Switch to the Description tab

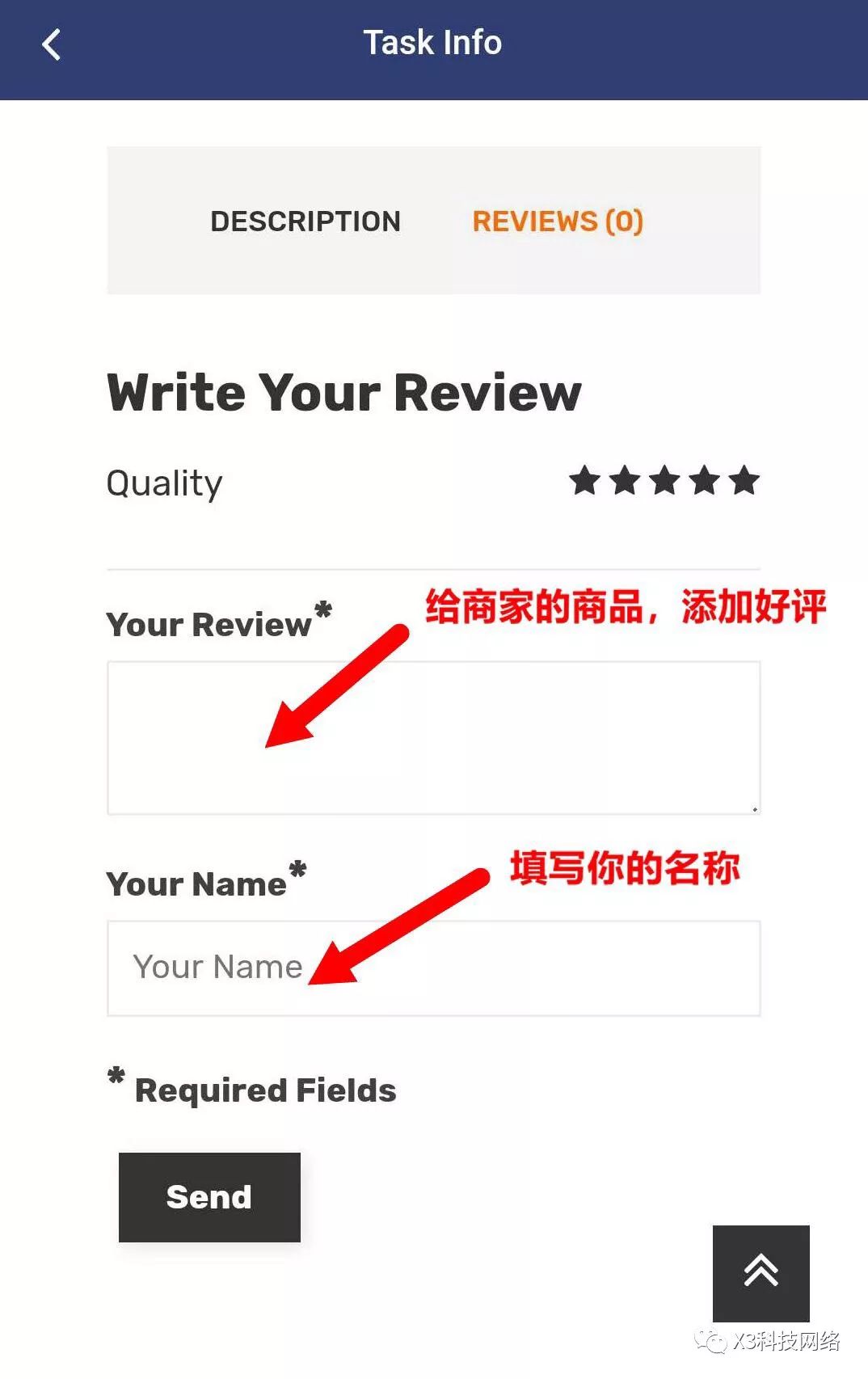tap(305, 221)
